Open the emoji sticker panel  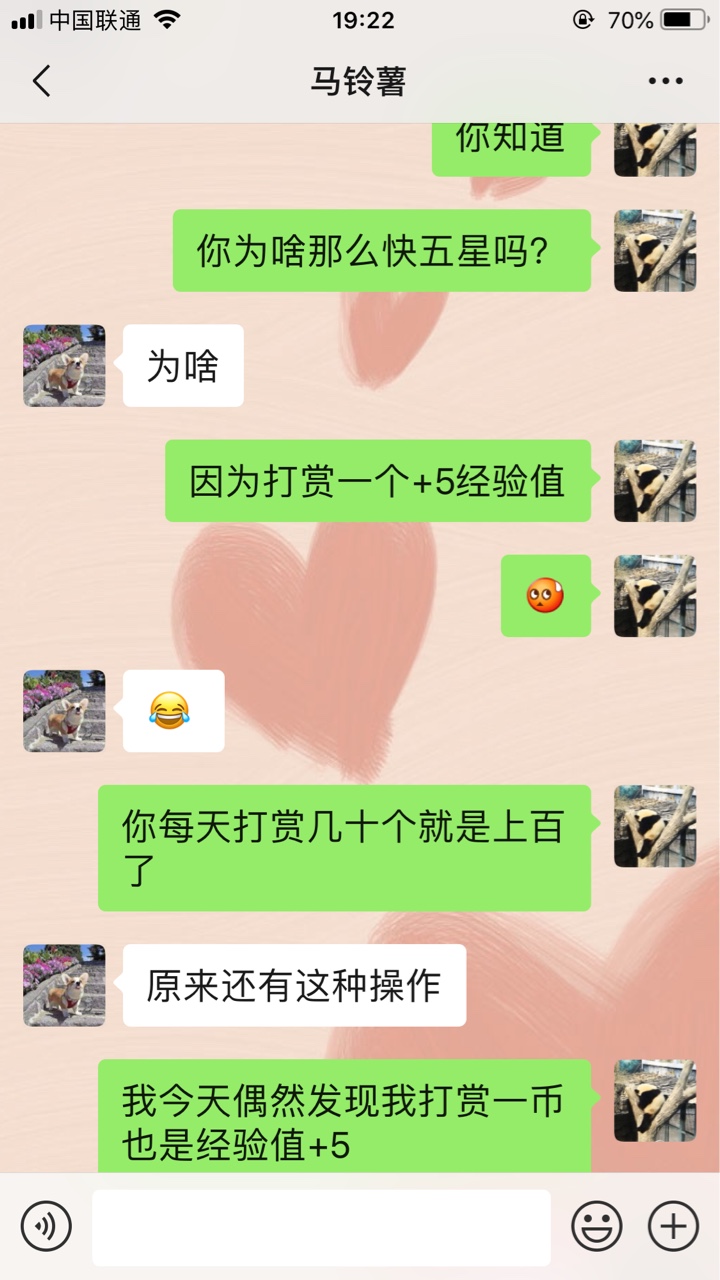click(596, 1226)
